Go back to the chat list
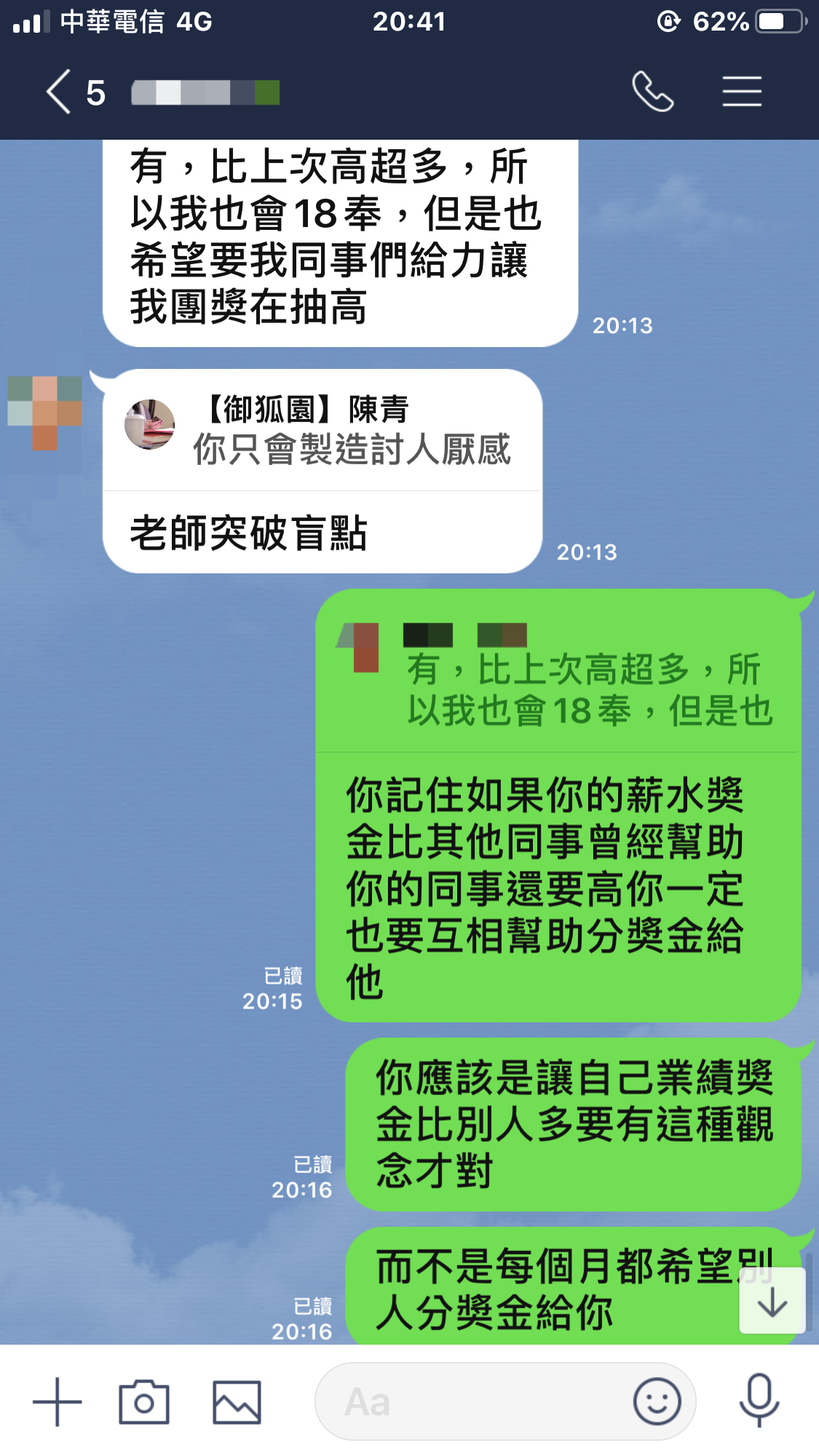This screenshot has height=1456, width=819. pyautogui.click(x=60, y=92)
